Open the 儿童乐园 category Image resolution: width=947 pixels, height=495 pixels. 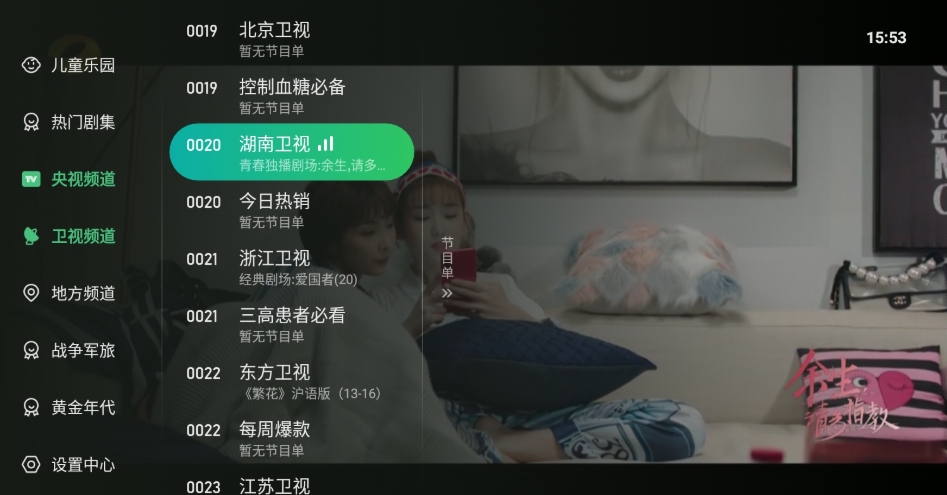(70, 65)
